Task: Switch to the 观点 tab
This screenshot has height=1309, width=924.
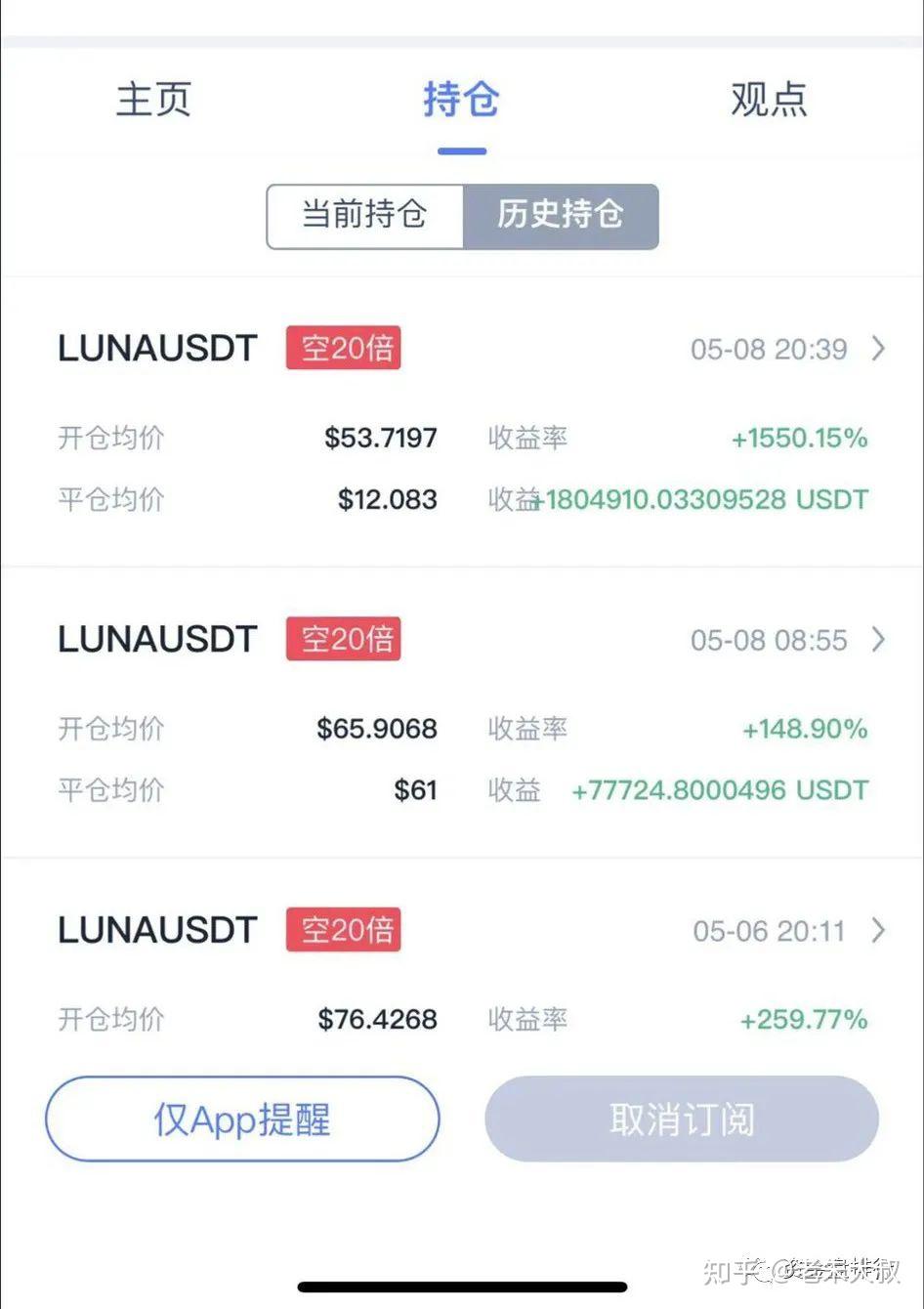Action: pyautogui.click(x=769, y=99)
